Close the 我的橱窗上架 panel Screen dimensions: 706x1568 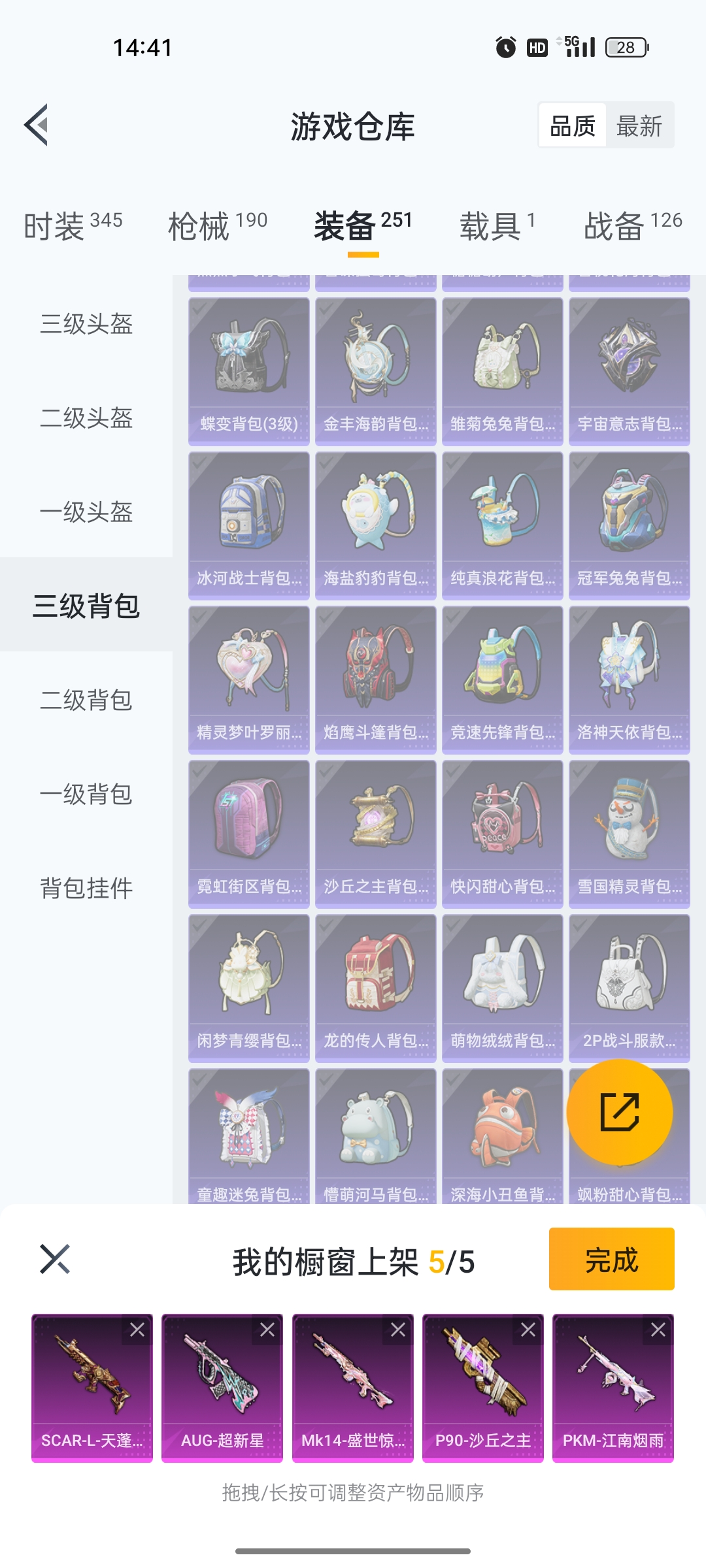[x=55, y=1259]
